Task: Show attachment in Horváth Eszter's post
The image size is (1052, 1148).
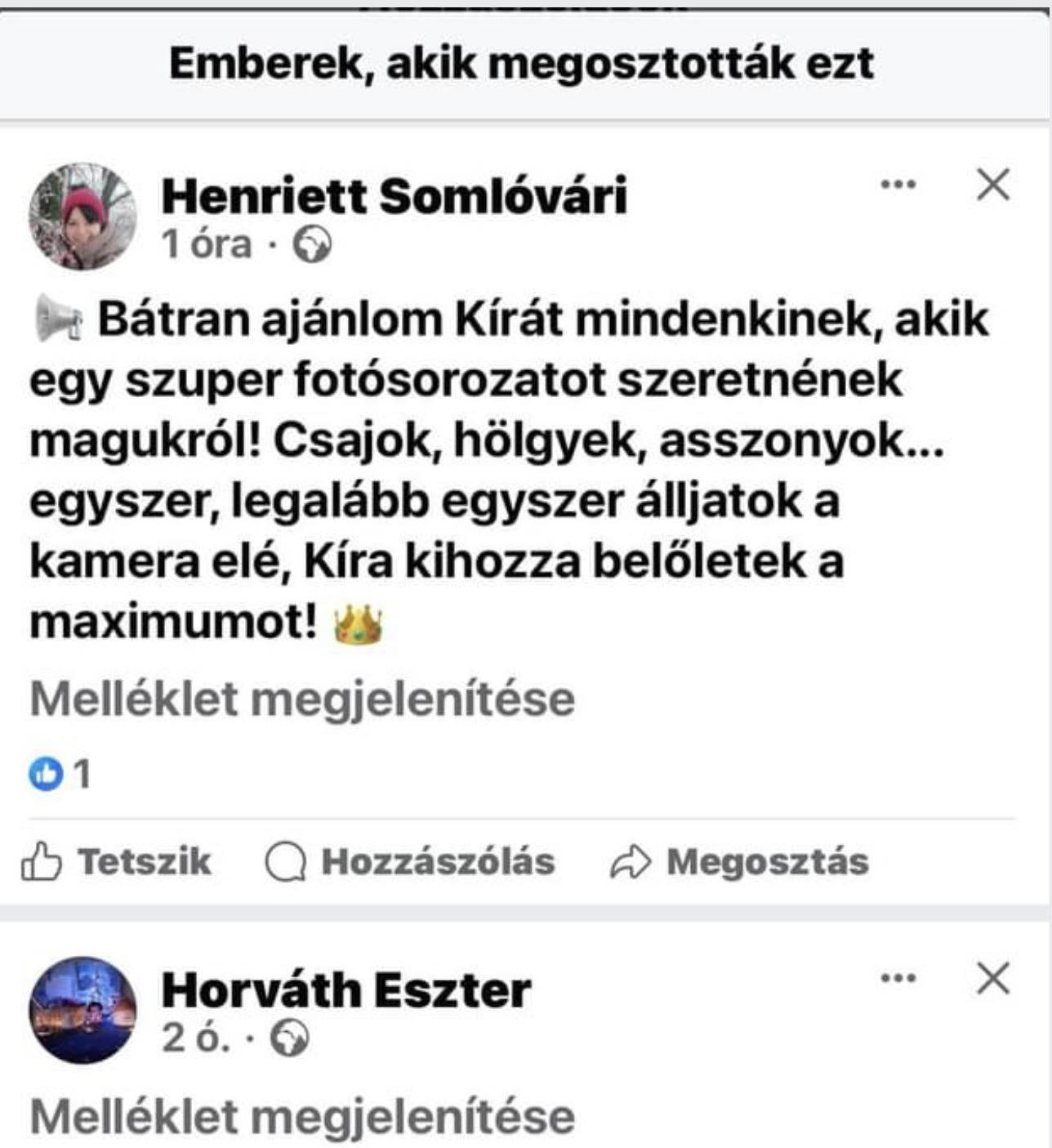Action: (x=302, y=1117)
